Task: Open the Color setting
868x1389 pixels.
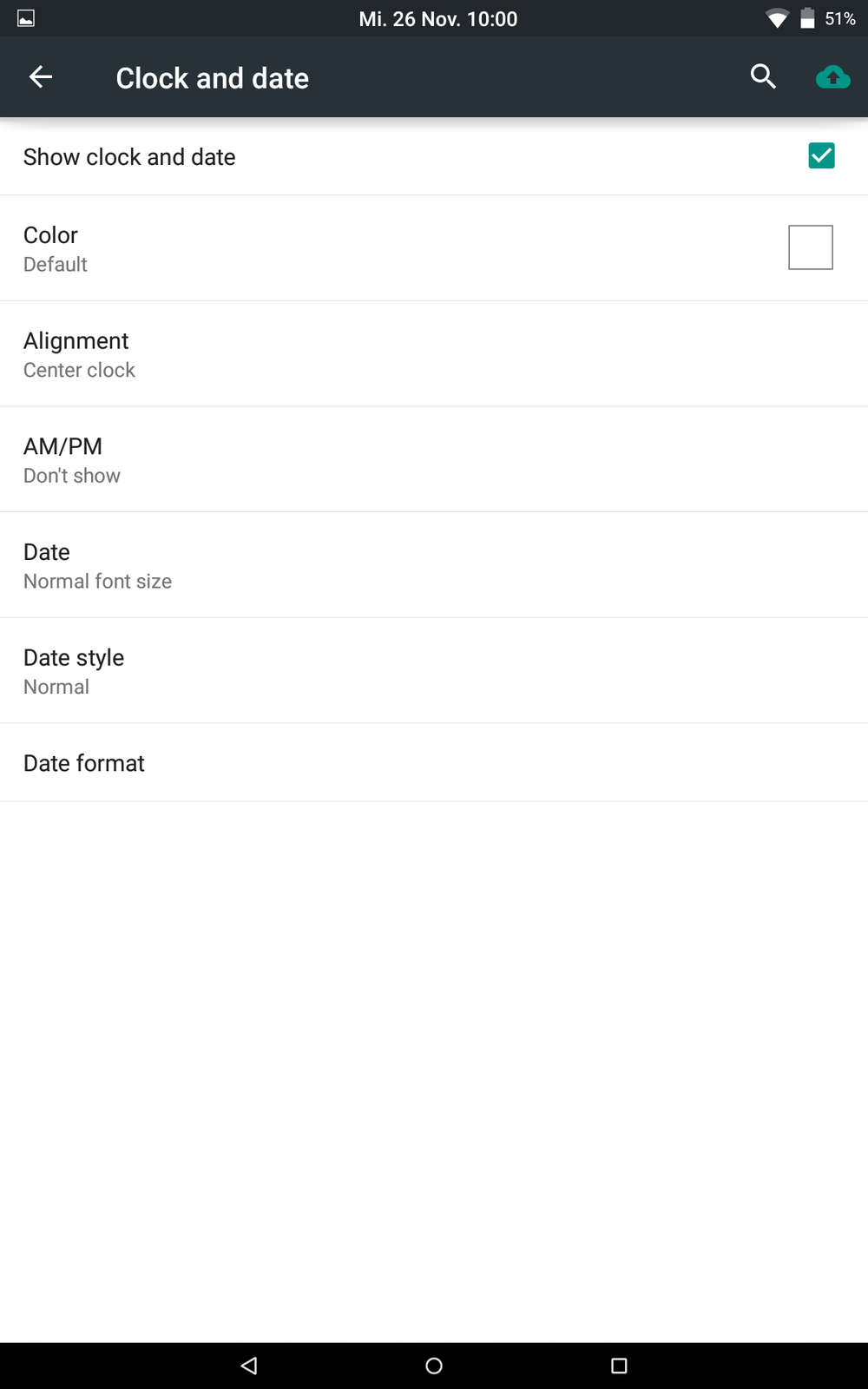Action: point(434,248)
